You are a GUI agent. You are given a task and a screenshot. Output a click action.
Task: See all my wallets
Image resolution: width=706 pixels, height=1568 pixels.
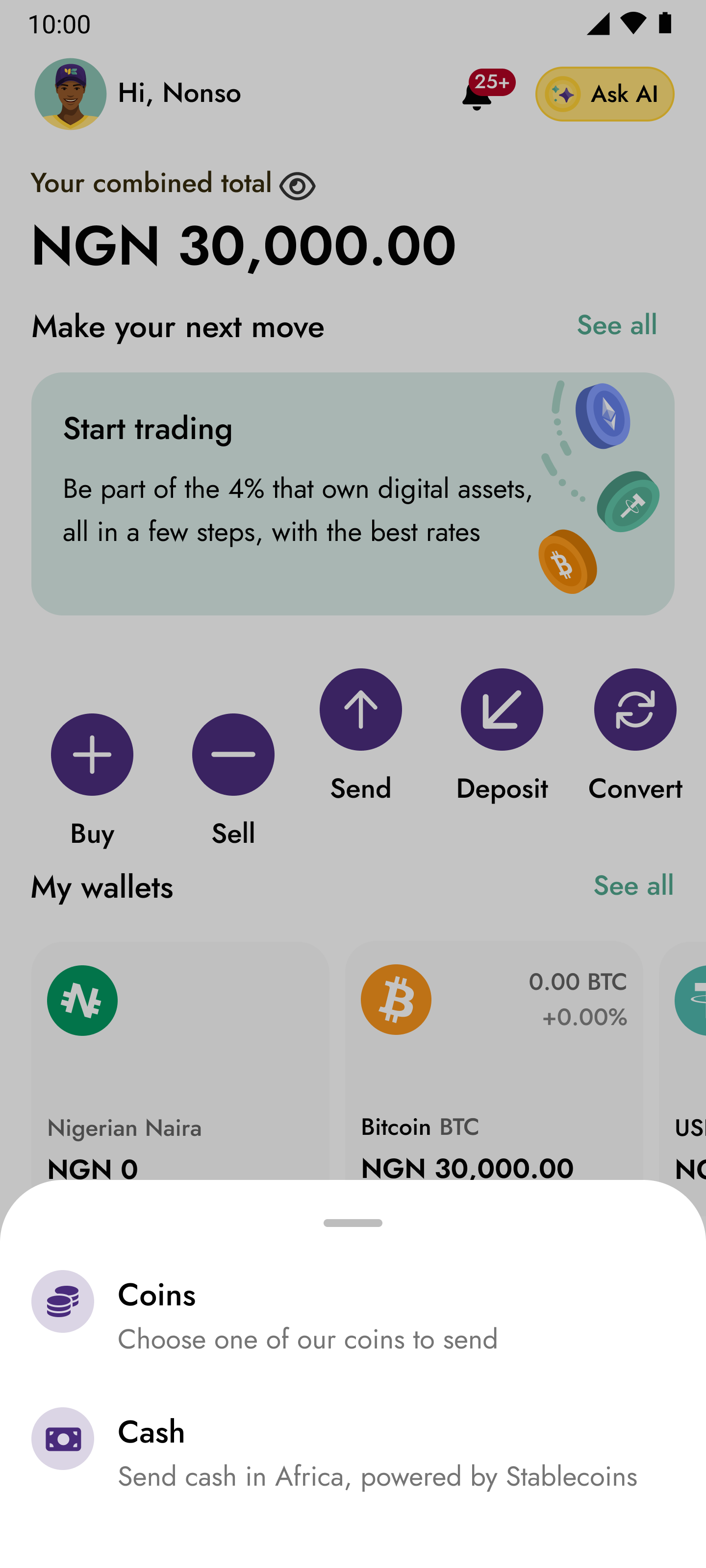pos(633,885)
